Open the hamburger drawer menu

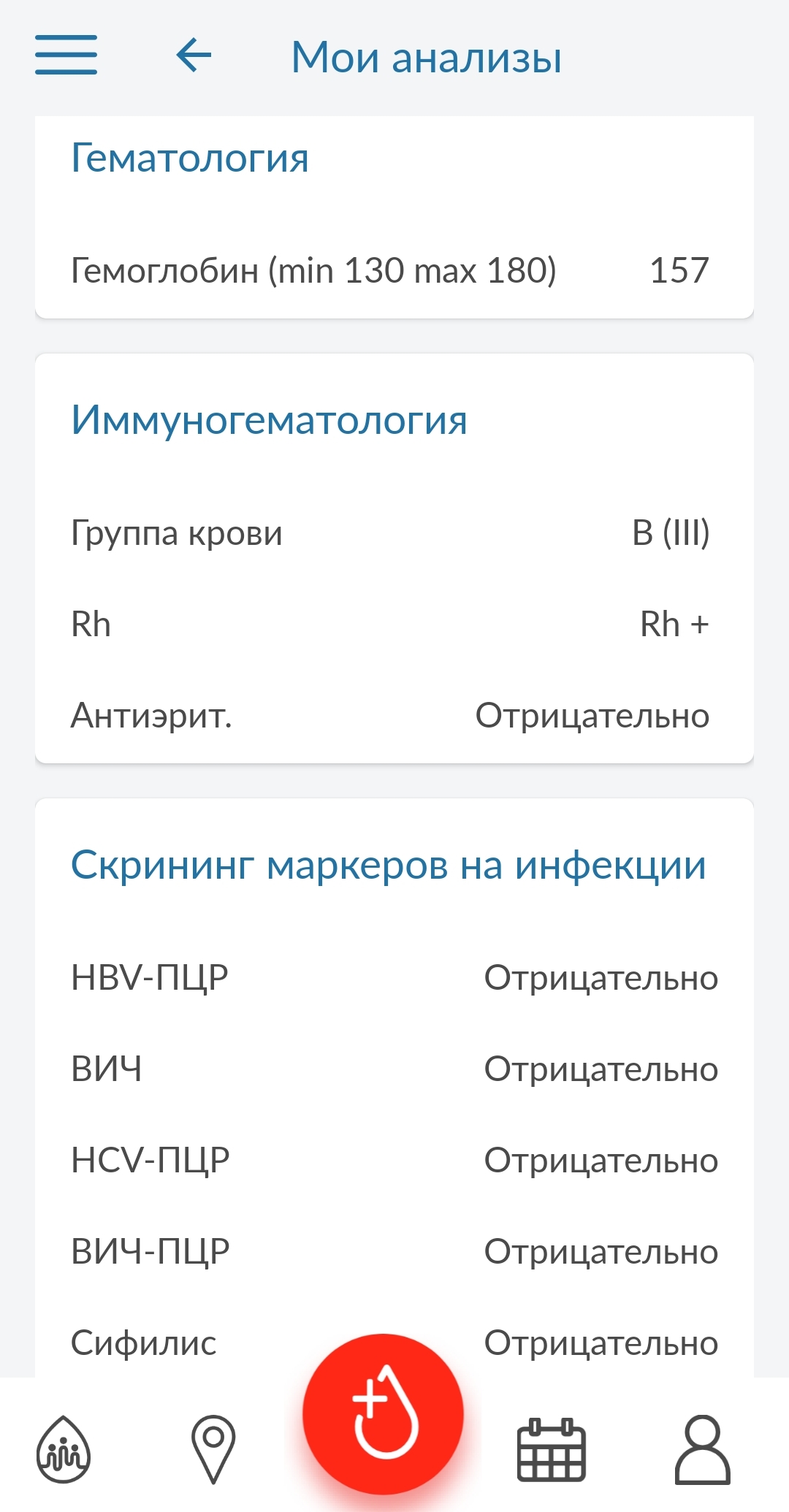point(66,56)
